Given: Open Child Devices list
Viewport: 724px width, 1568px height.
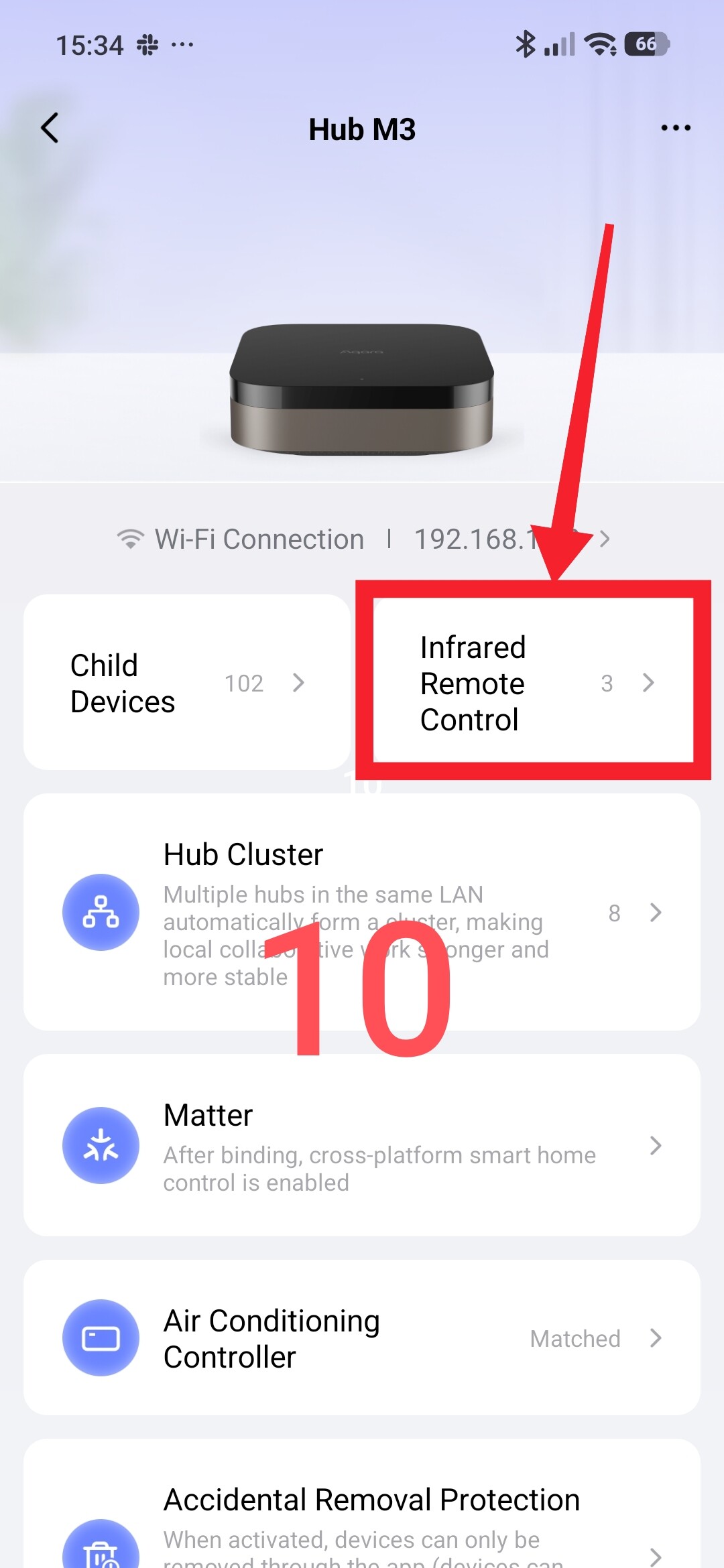Looking at the screenshot, I should tap(187, 683).
